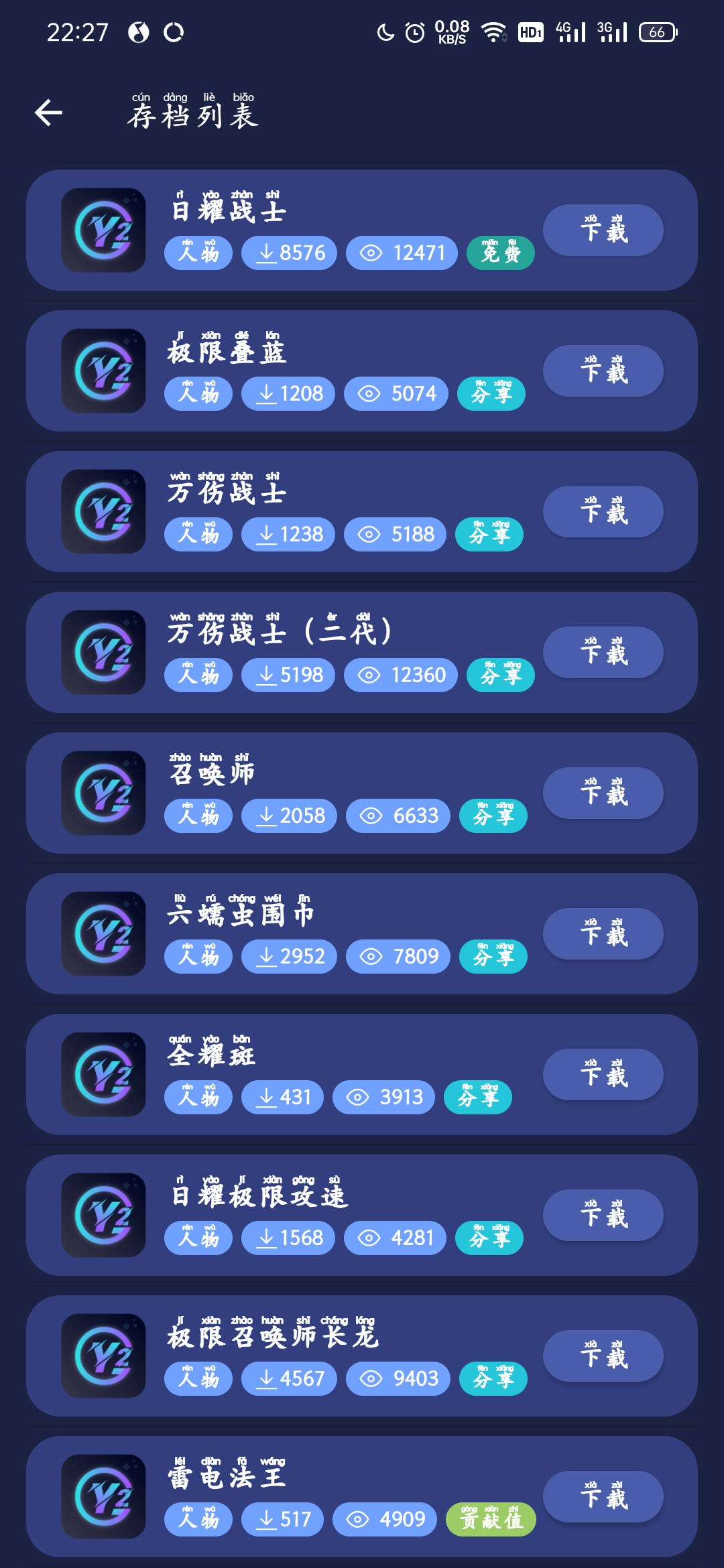Screen dimensions: 724x1568
Task: Select 人物 tag on 六蠕虫围巾
Action: click(x=198, y=957)
